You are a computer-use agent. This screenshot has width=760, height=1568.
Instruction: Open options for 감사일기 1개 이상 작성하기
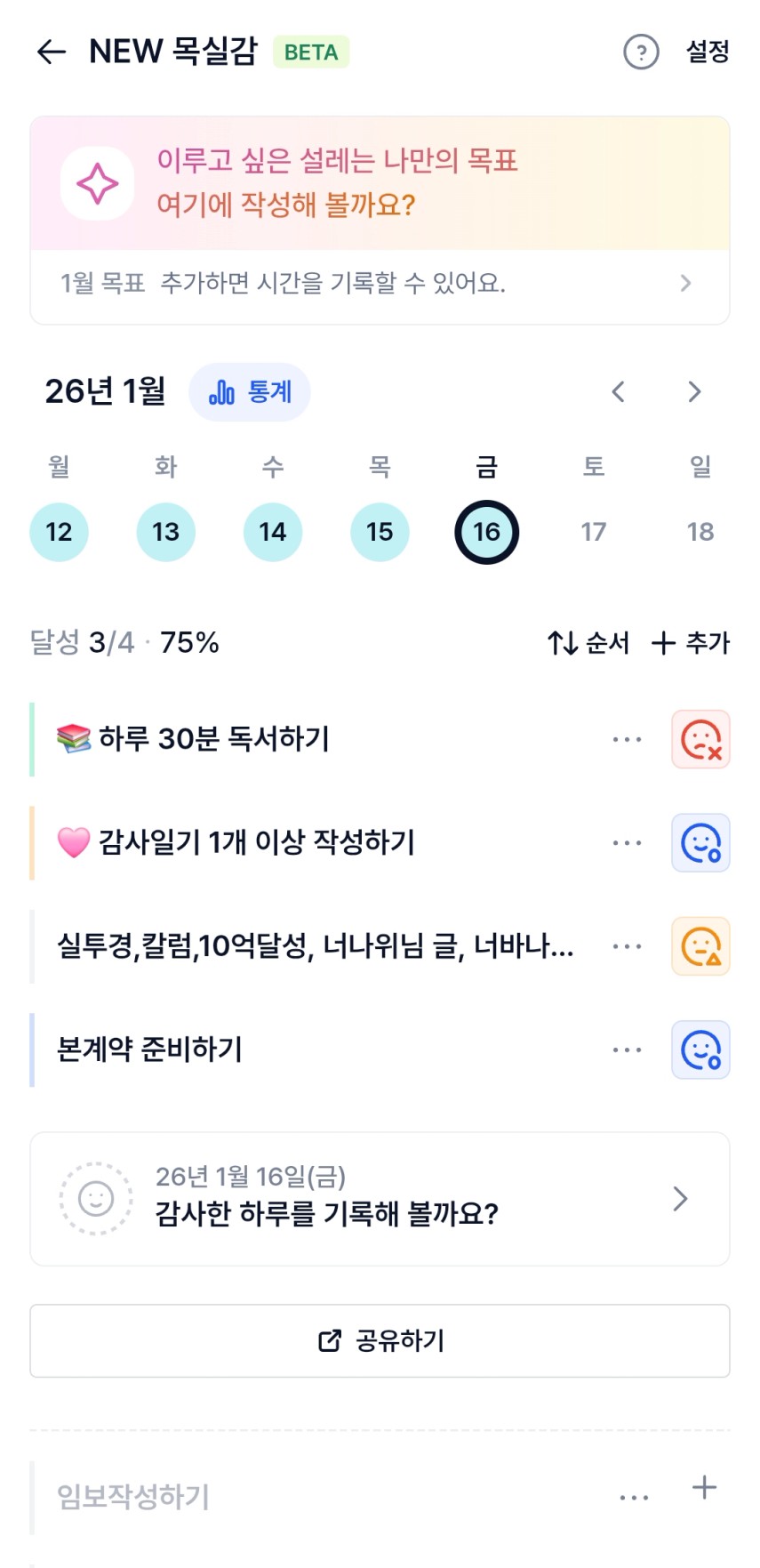627,843
